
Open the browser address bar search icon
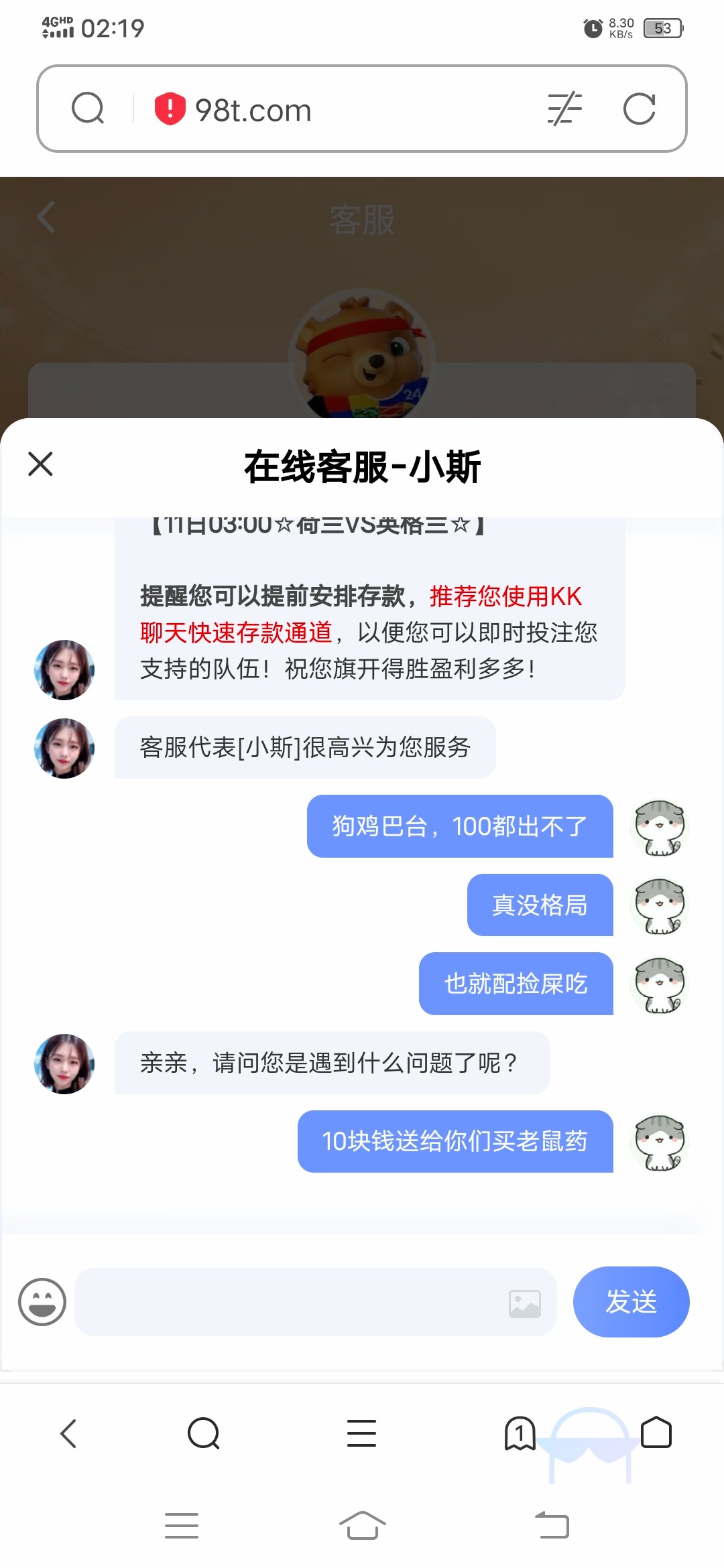88,109
